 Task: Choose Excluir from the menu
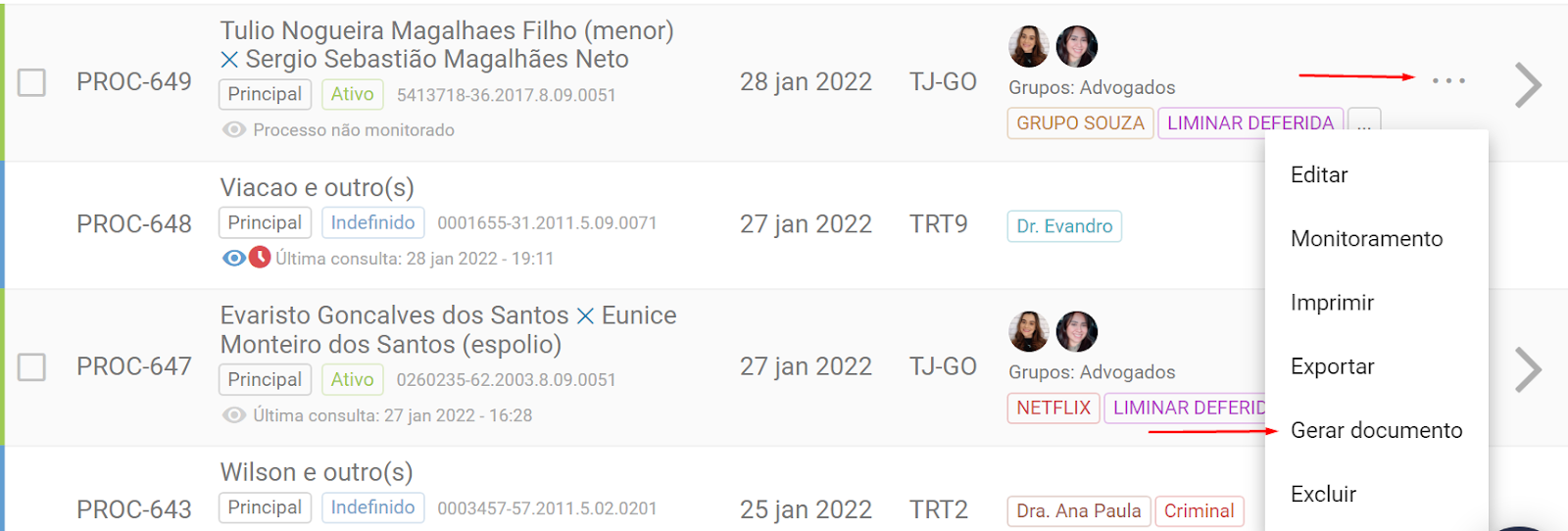[1323, 494]
